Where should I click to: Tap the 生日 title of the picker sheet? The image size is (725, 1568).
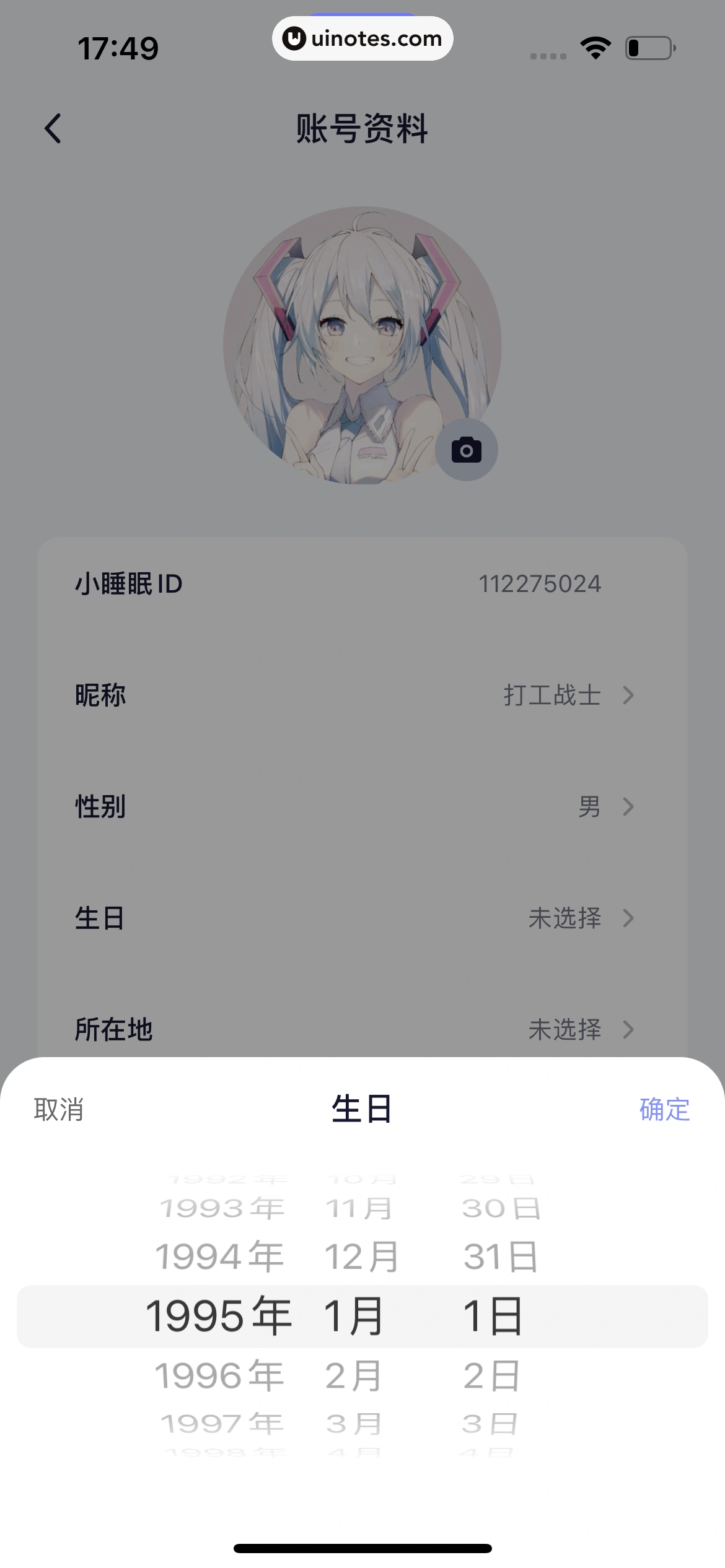362,1110
